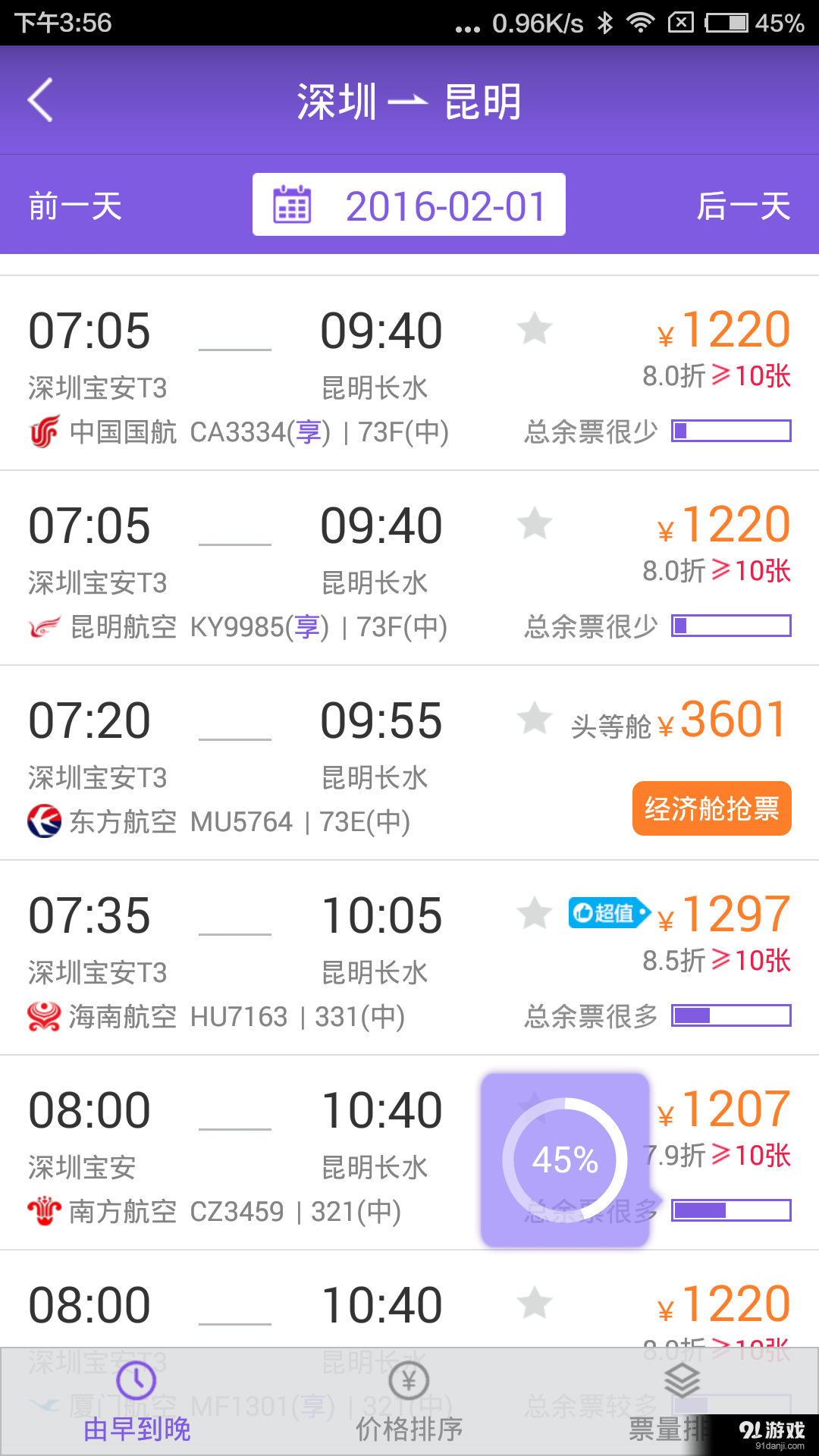819x1456 pixels.
Task: Star the MU5764 flight as favorite
Action: pos(535,718)
